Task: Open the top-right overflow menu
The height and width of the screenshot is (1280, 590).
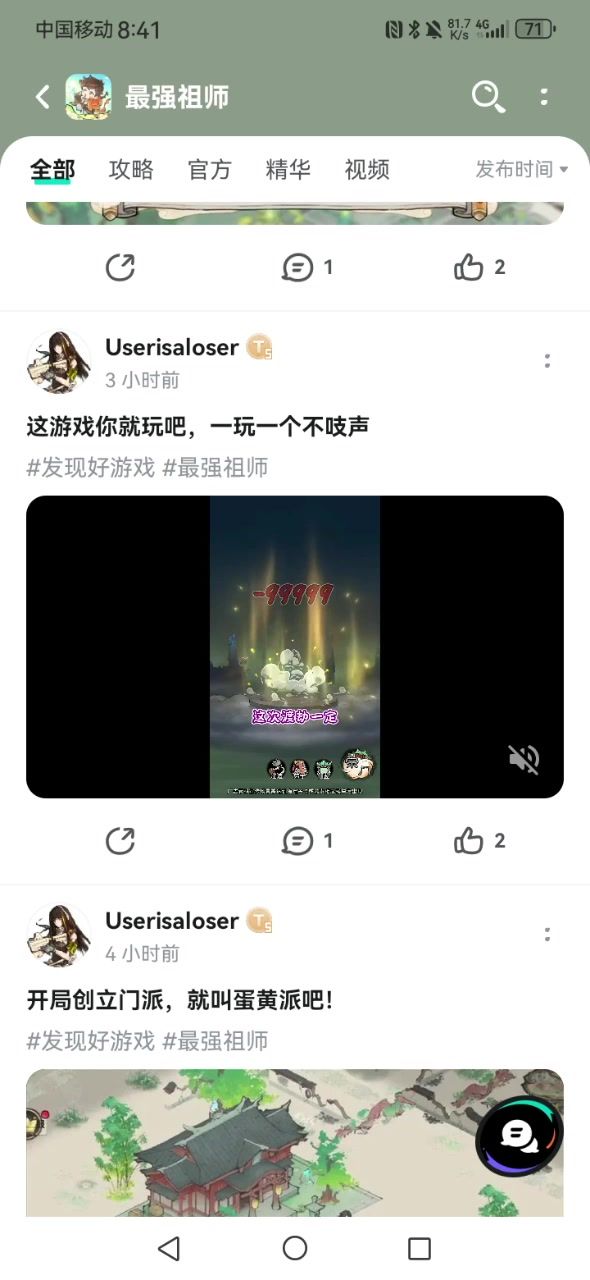Action: coord(544,97)
